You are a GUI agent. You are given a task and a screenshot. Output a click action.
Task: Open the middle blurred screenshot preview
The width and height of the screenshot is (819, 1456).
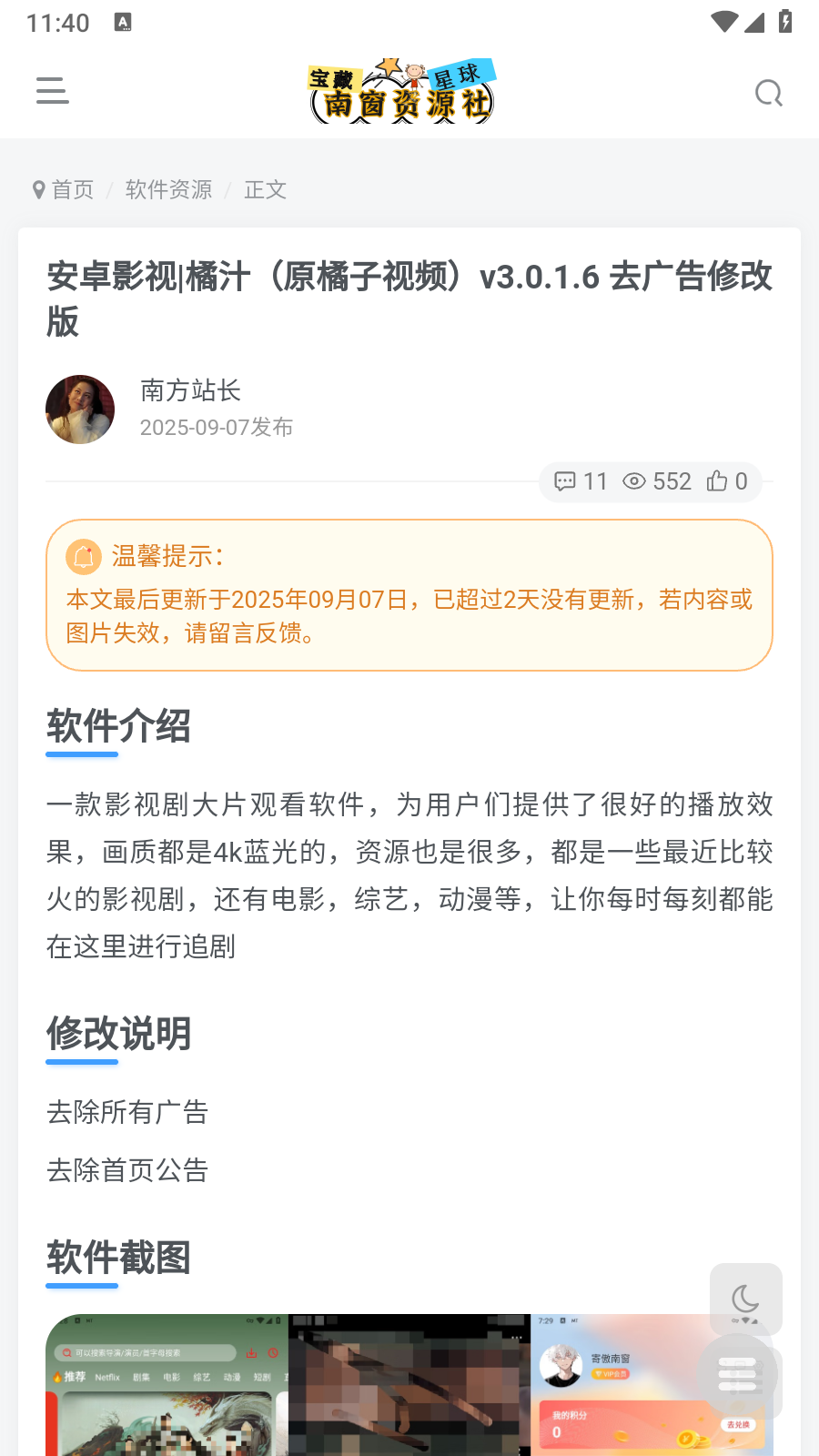pos(408,1383)
